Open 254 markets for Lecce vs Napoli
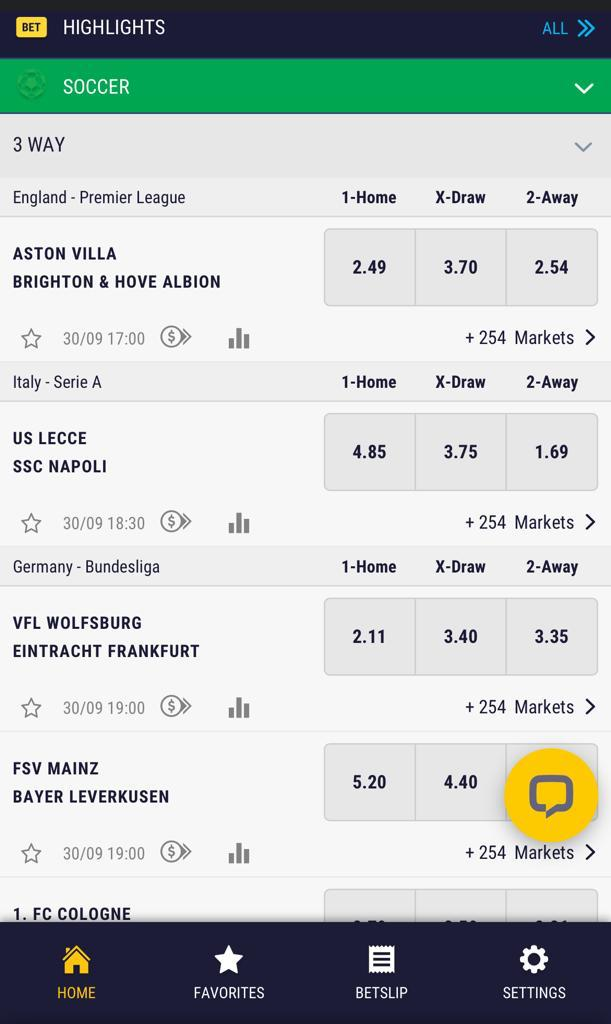 [530, 522]
